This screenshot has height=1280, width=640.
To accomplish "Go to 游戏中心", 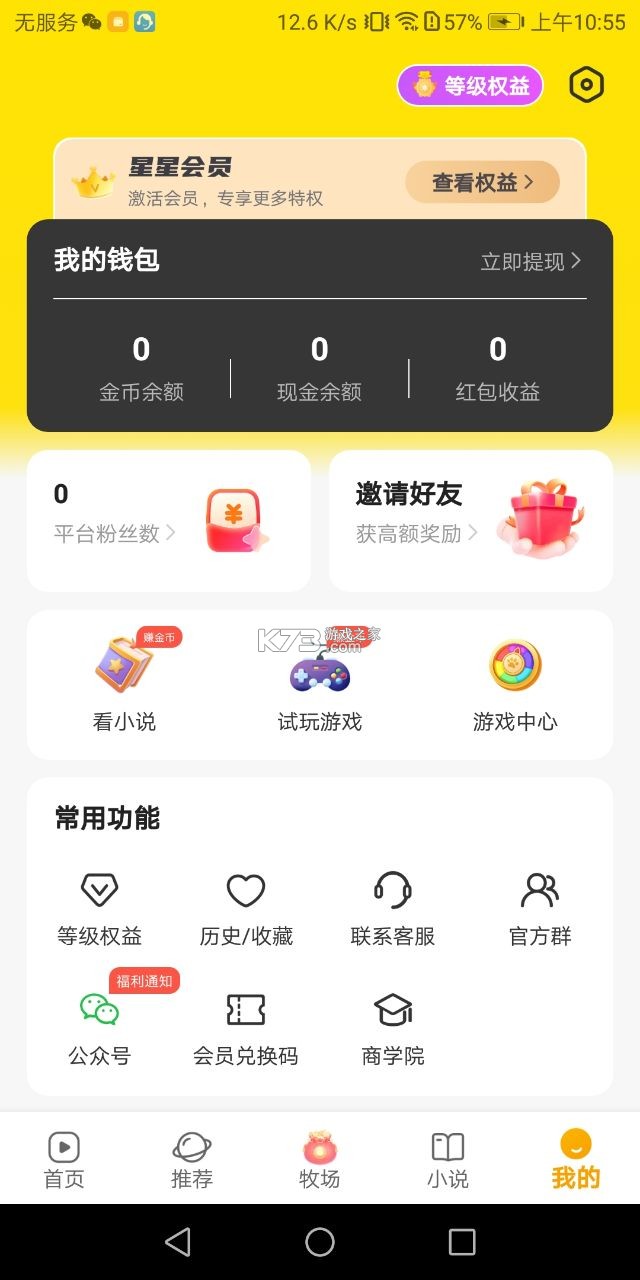I will (x=515, y=685).
